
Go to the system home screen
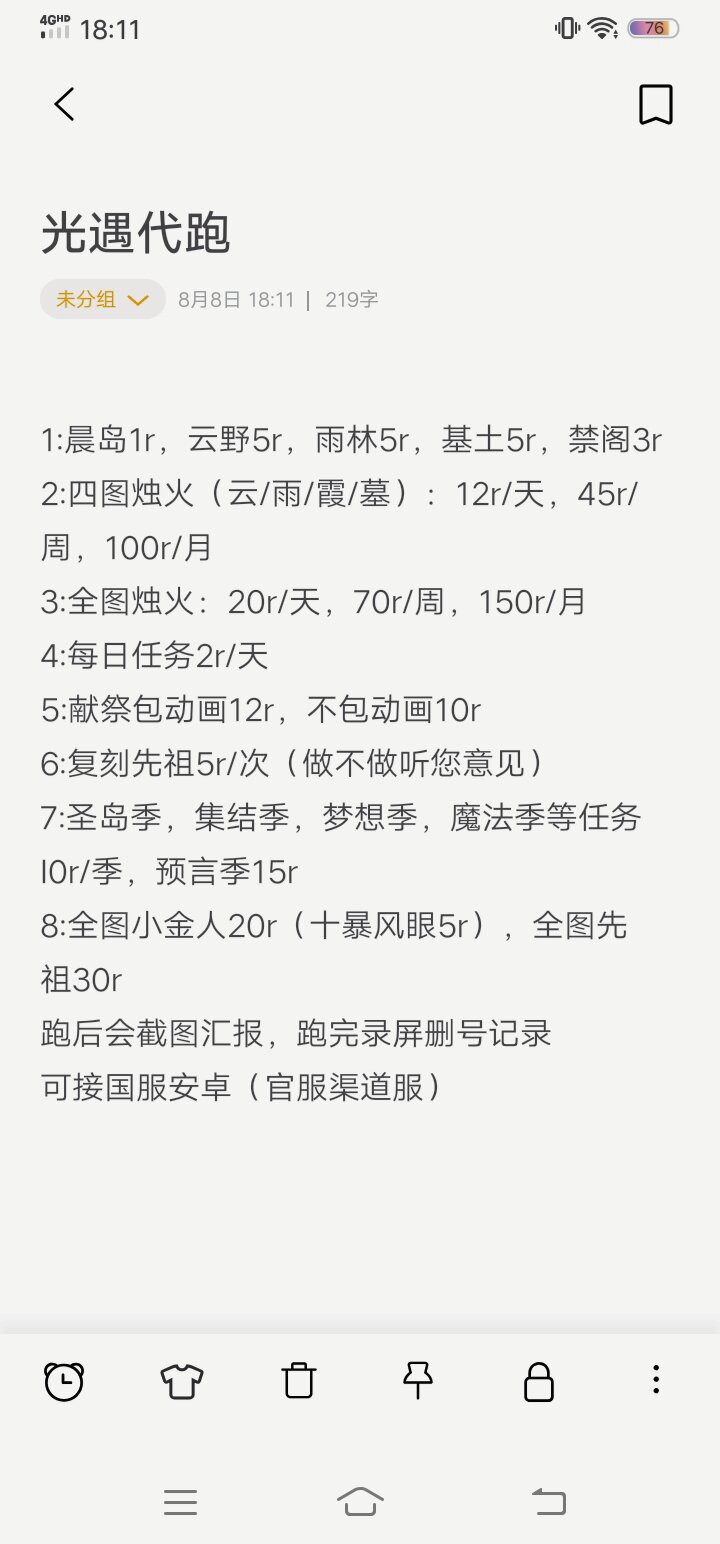tap(360, 1501)
